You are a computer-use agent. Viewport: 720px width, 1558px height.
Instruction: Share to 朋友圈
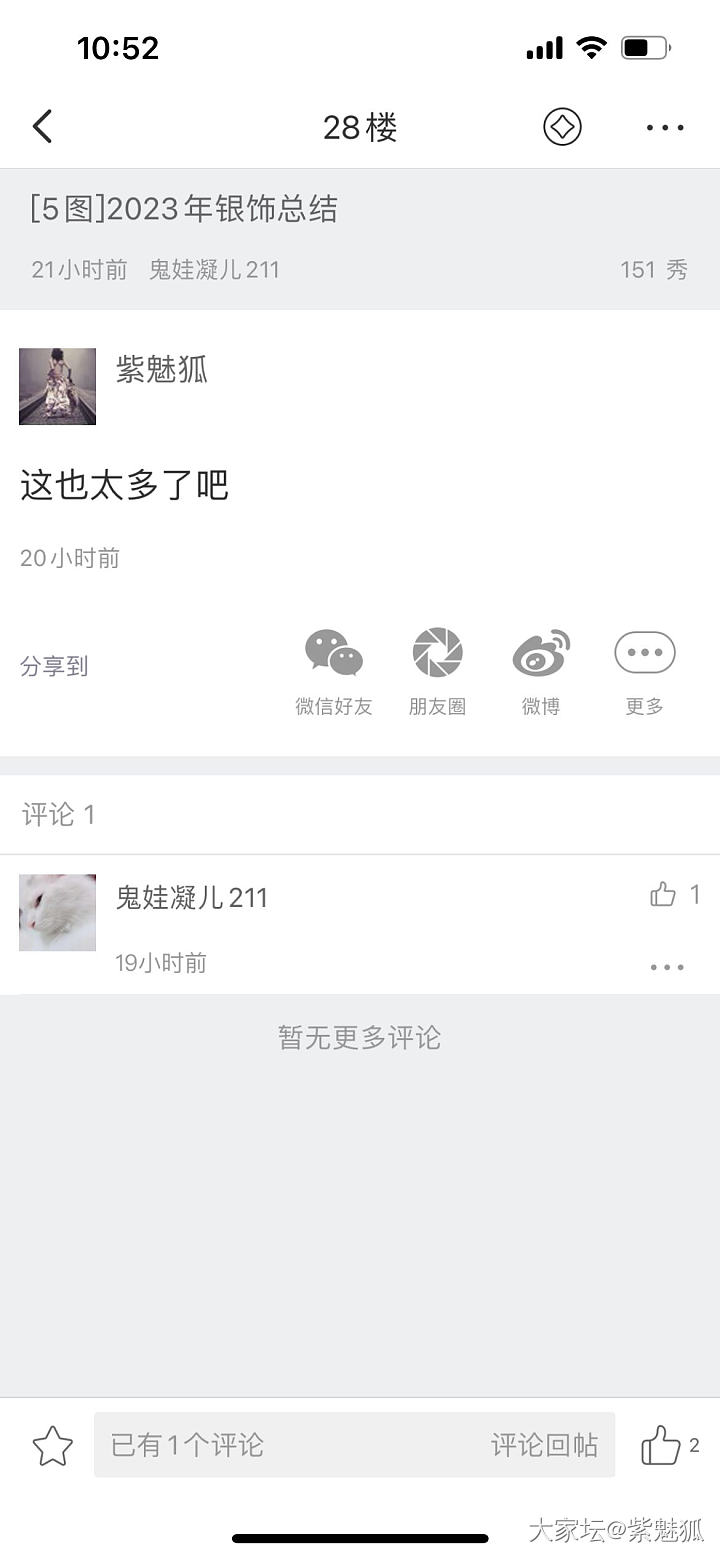pyautogui.click(x=438, y=654)
